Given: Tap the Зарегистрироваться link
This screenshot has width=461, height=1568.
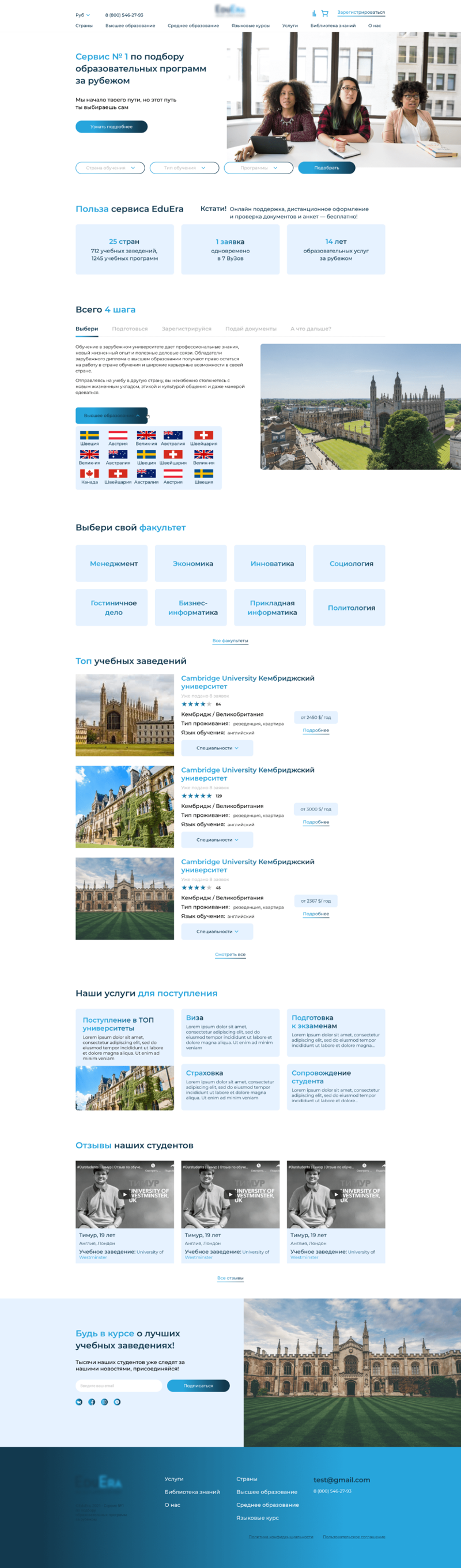Looking at the screenshot, I should (361, 12).
